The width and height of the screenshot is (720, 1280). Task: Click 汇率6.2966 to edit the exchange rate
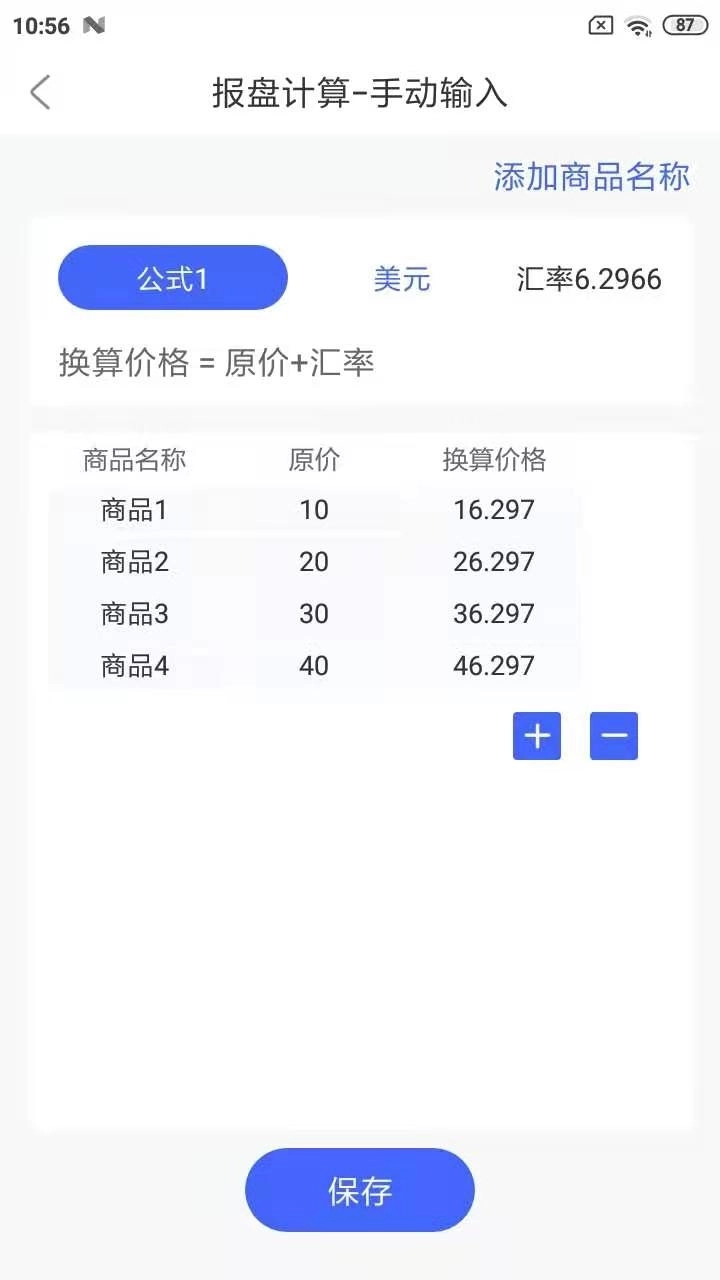click(x=586, y=279)
